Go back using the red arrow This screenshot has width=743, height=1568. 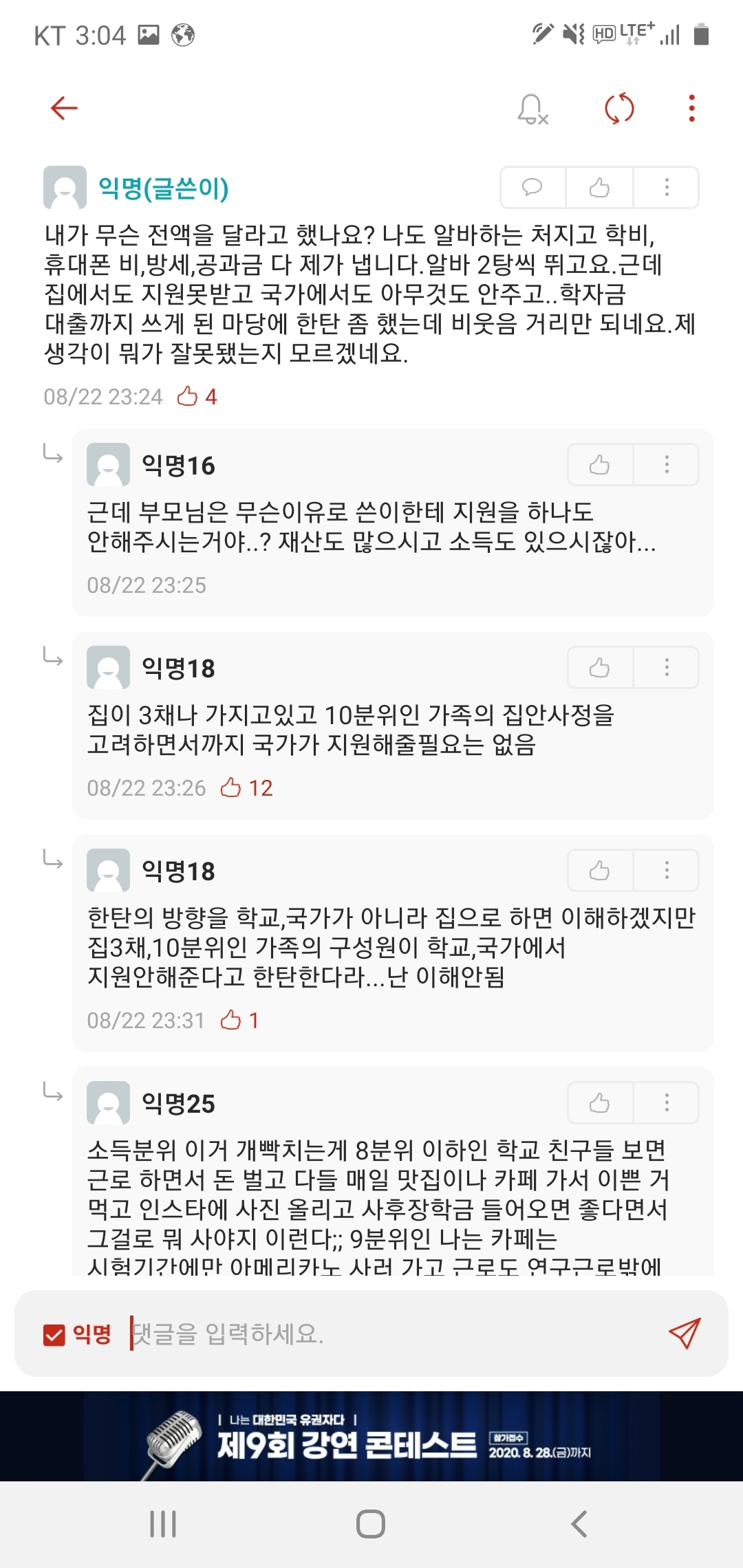click(x=65, y=108)
